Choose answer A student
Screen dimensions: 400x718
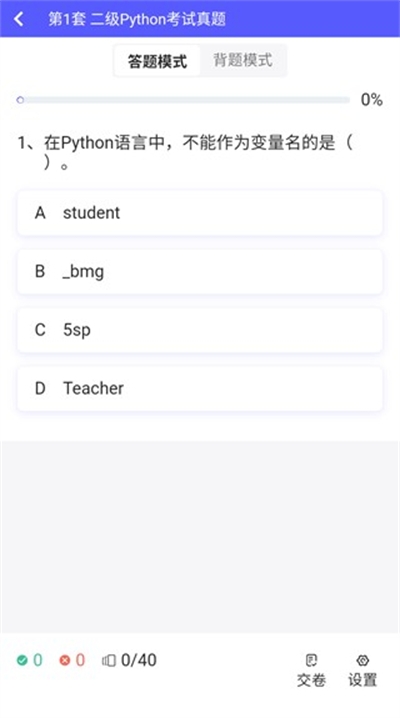(x=200, y=213)
